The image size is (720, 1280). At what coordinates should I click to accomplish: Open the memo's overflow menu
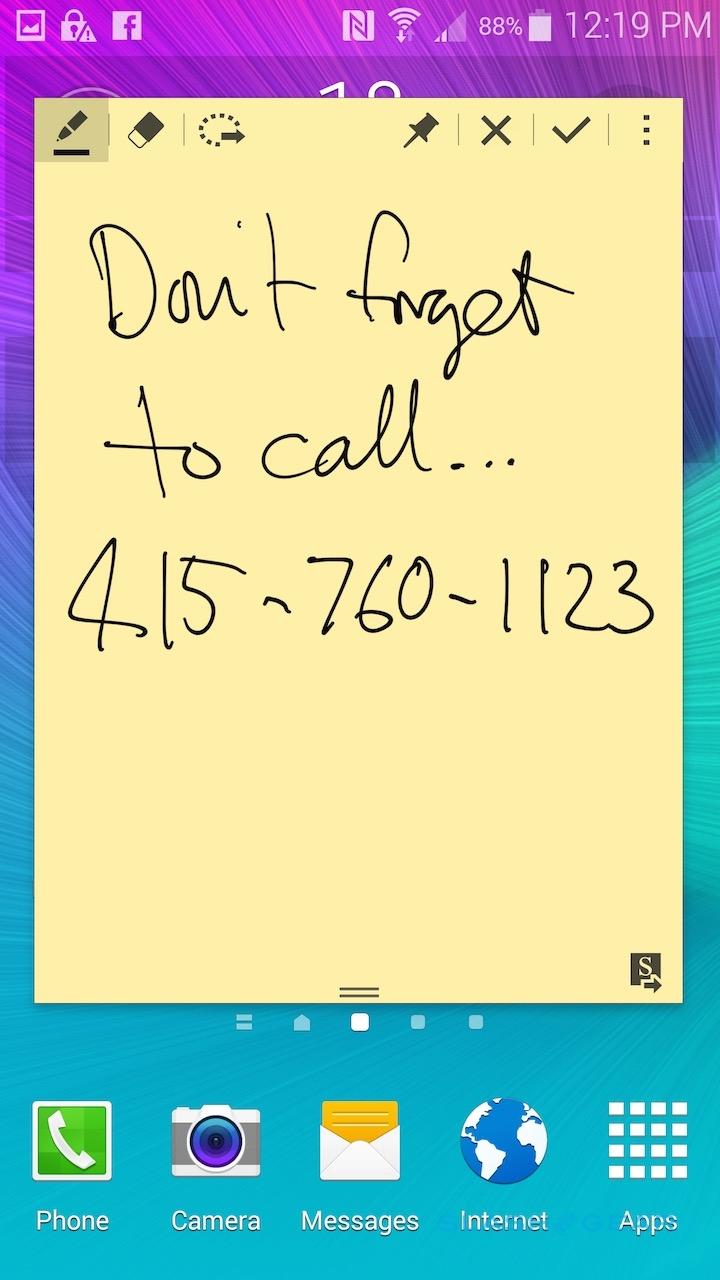point(647,131)
